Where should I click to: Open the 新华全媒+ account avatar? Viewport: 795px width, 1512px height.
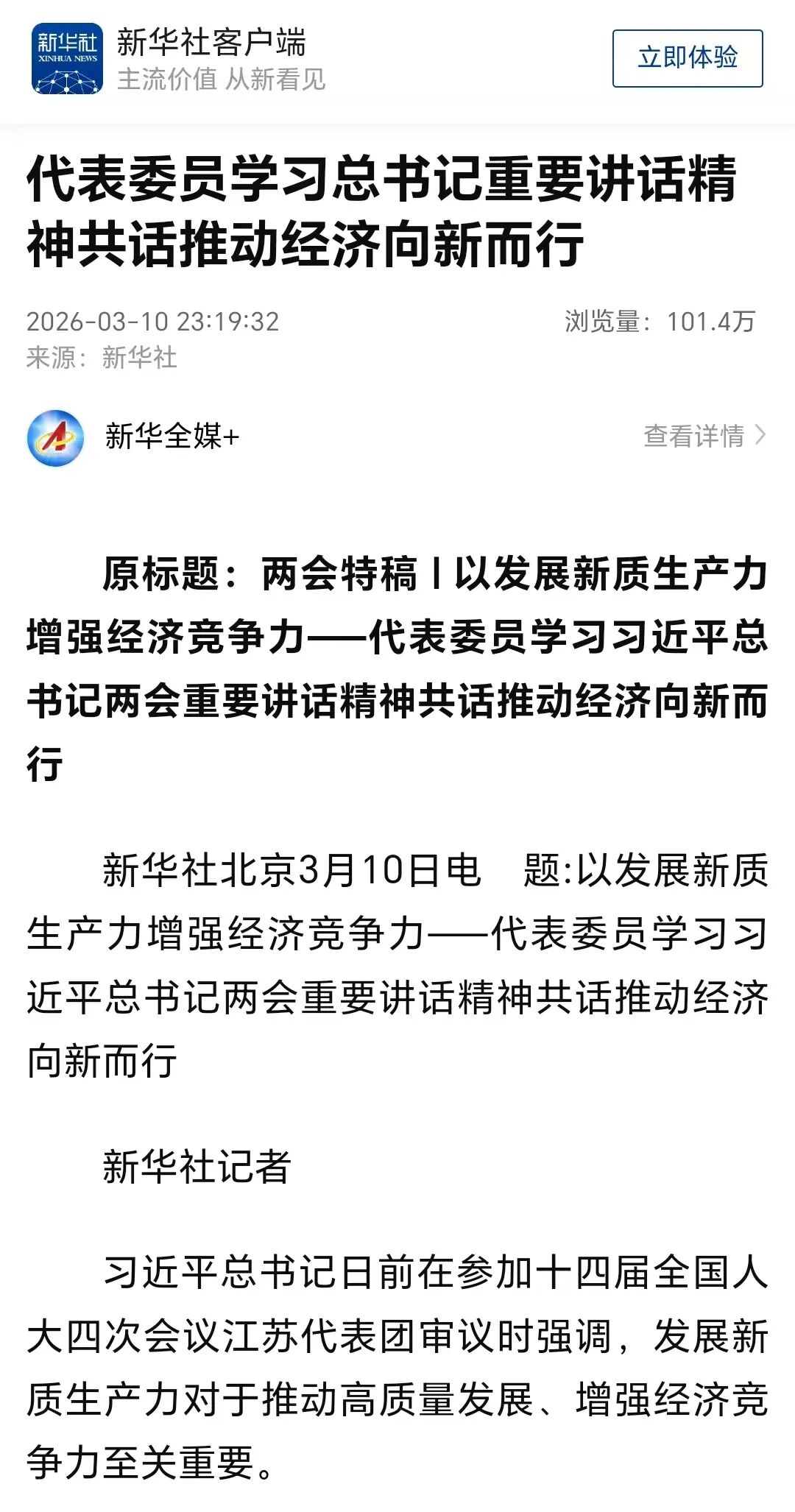[x=55, y=437]
